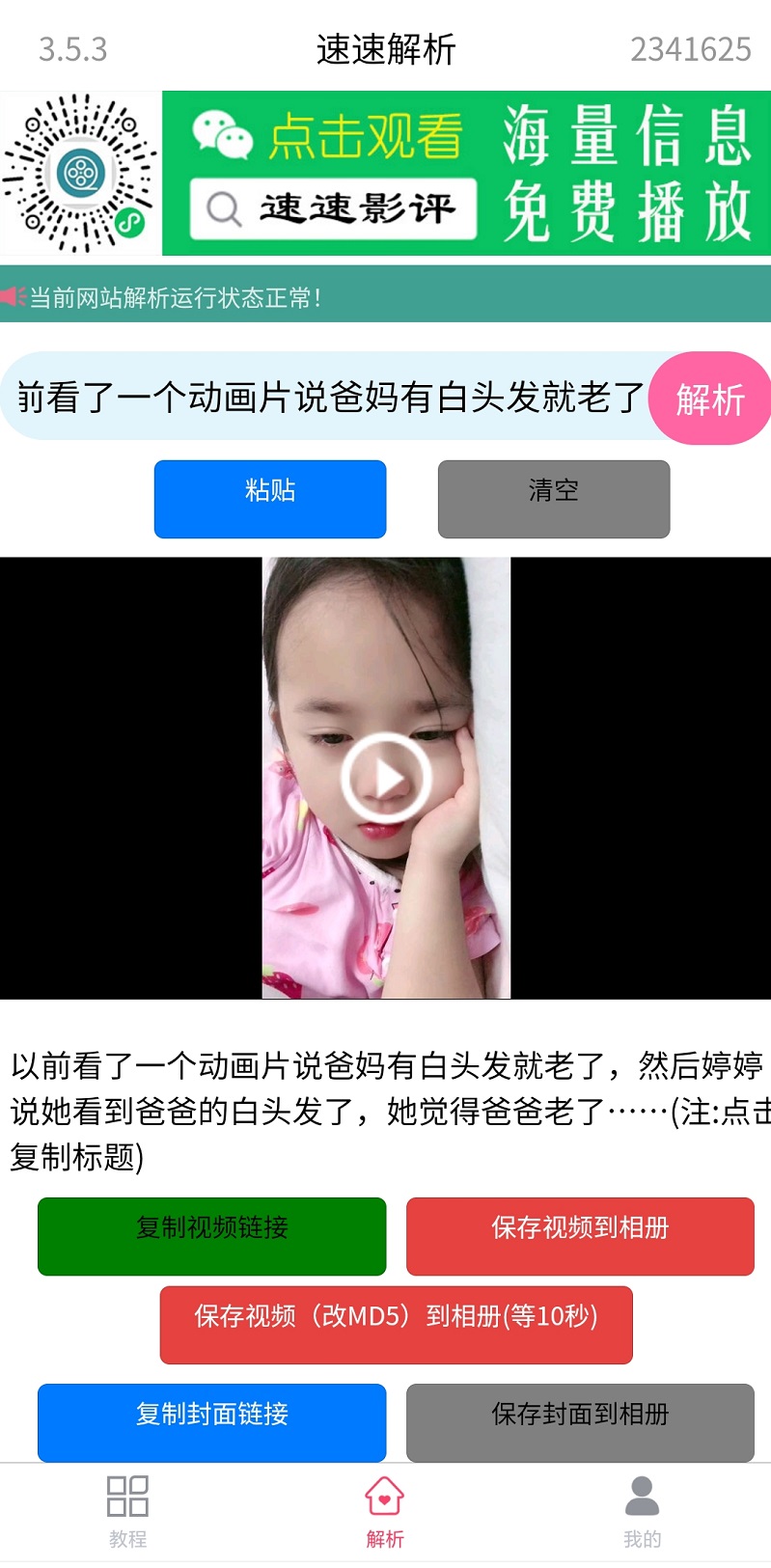Image resolution: width=771 pixels, height=1568 pixels.
Task: Clear the input with 清空
Action: [553, 498]
